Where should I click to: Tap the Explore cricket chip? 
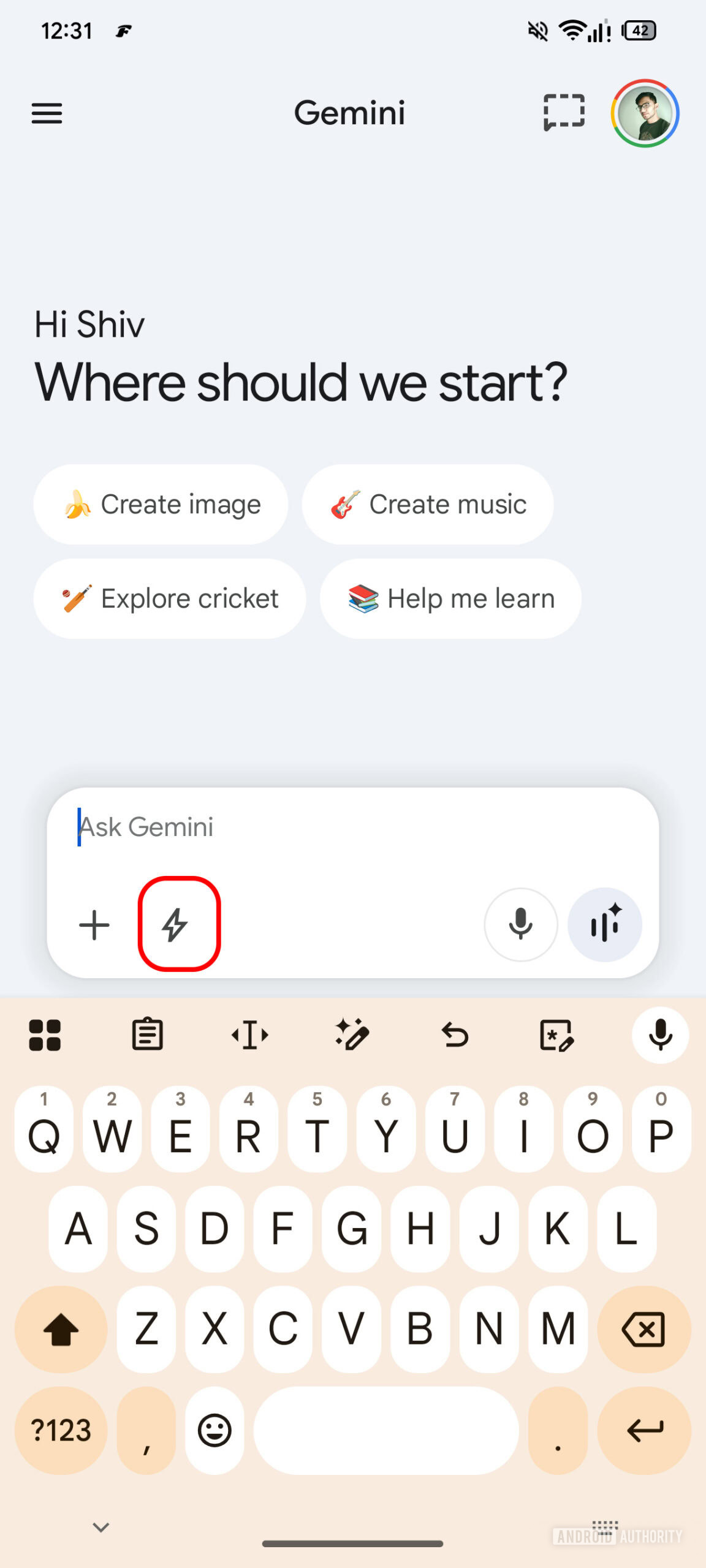(170, 598)
